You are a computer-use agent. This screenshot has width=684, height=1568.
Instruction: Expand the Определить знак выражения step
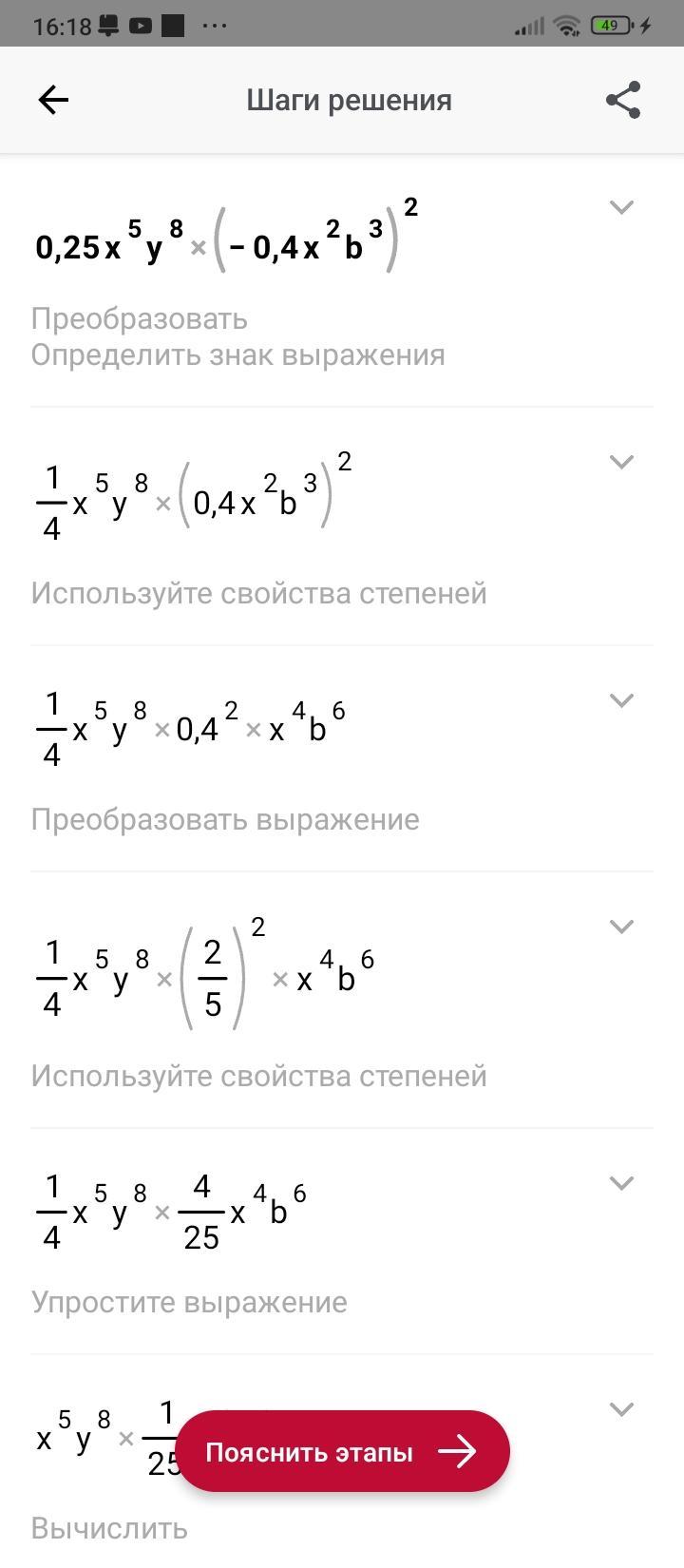[x=621, y=207]
